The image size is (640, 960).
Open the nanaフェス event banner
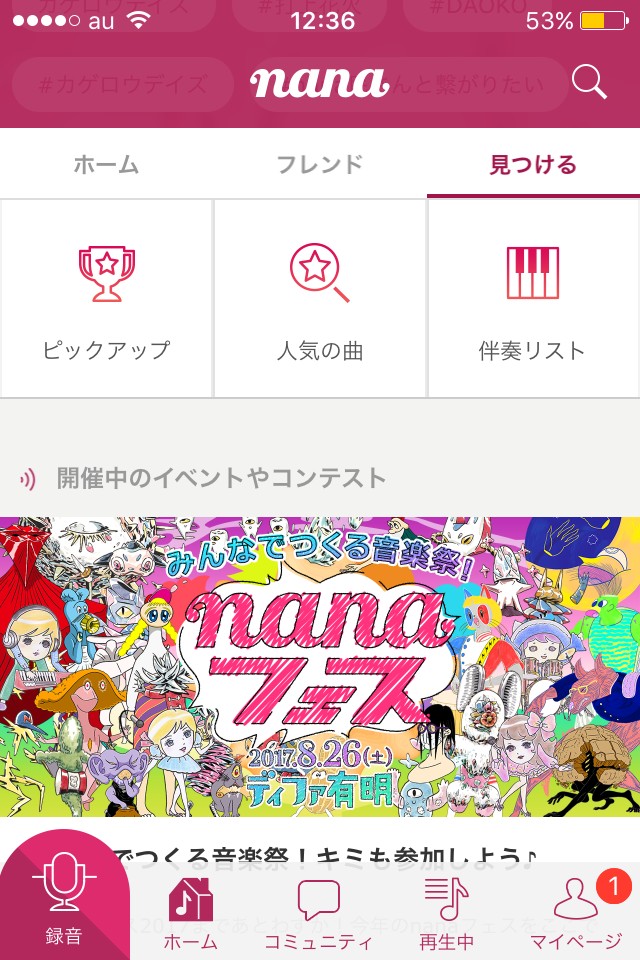pos(320,666)
